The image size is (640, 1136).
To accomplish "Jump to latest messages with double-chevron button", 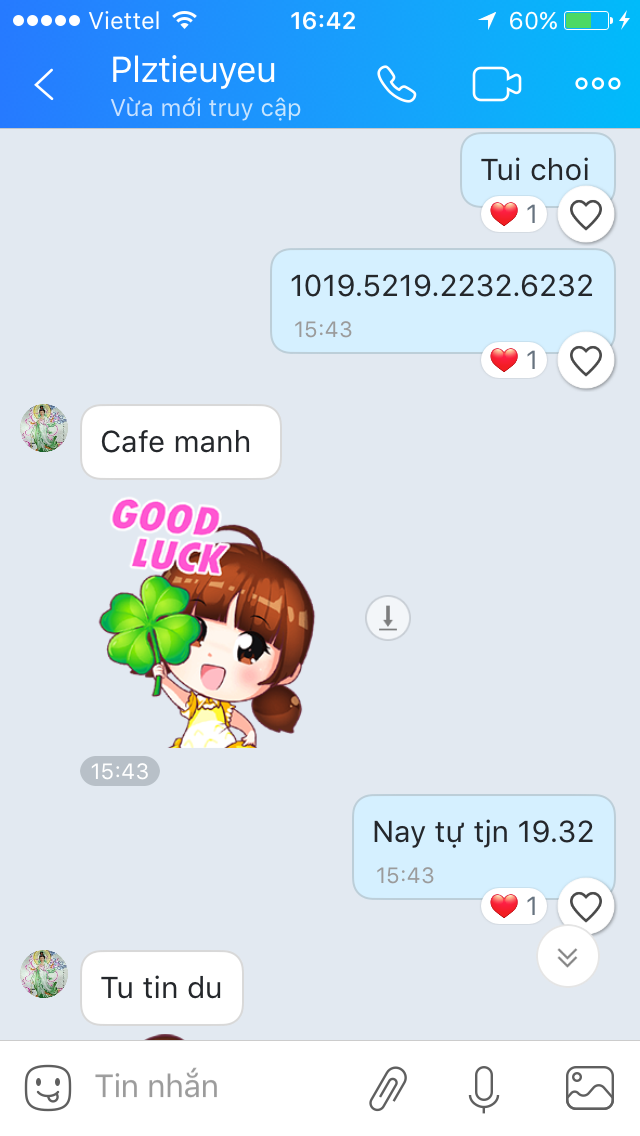I will 567,957.
